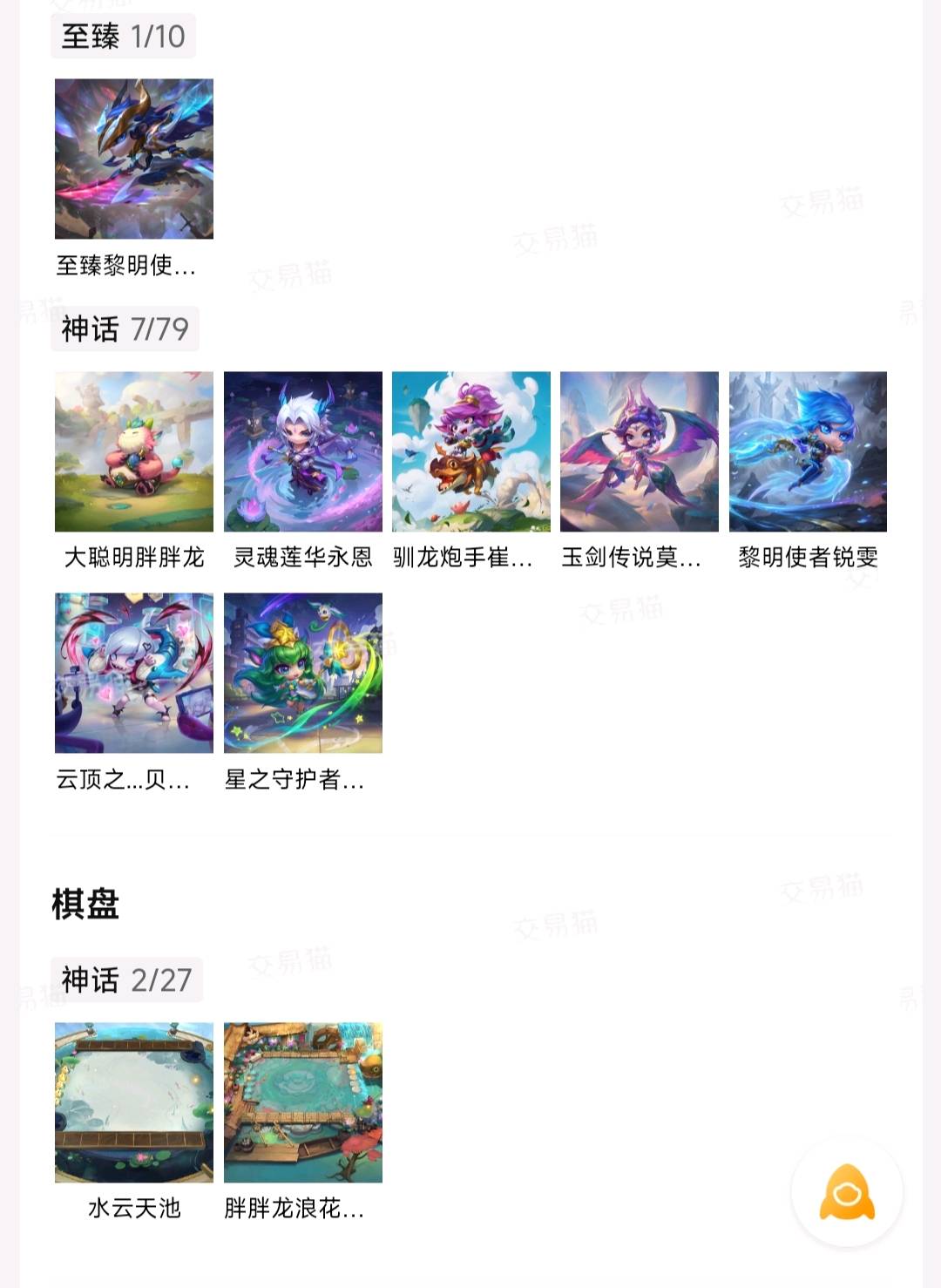View the 黎明使者锐雯 picture
Image resolution: width=941 pixels, height=1288 pixels.
point(808,451)
